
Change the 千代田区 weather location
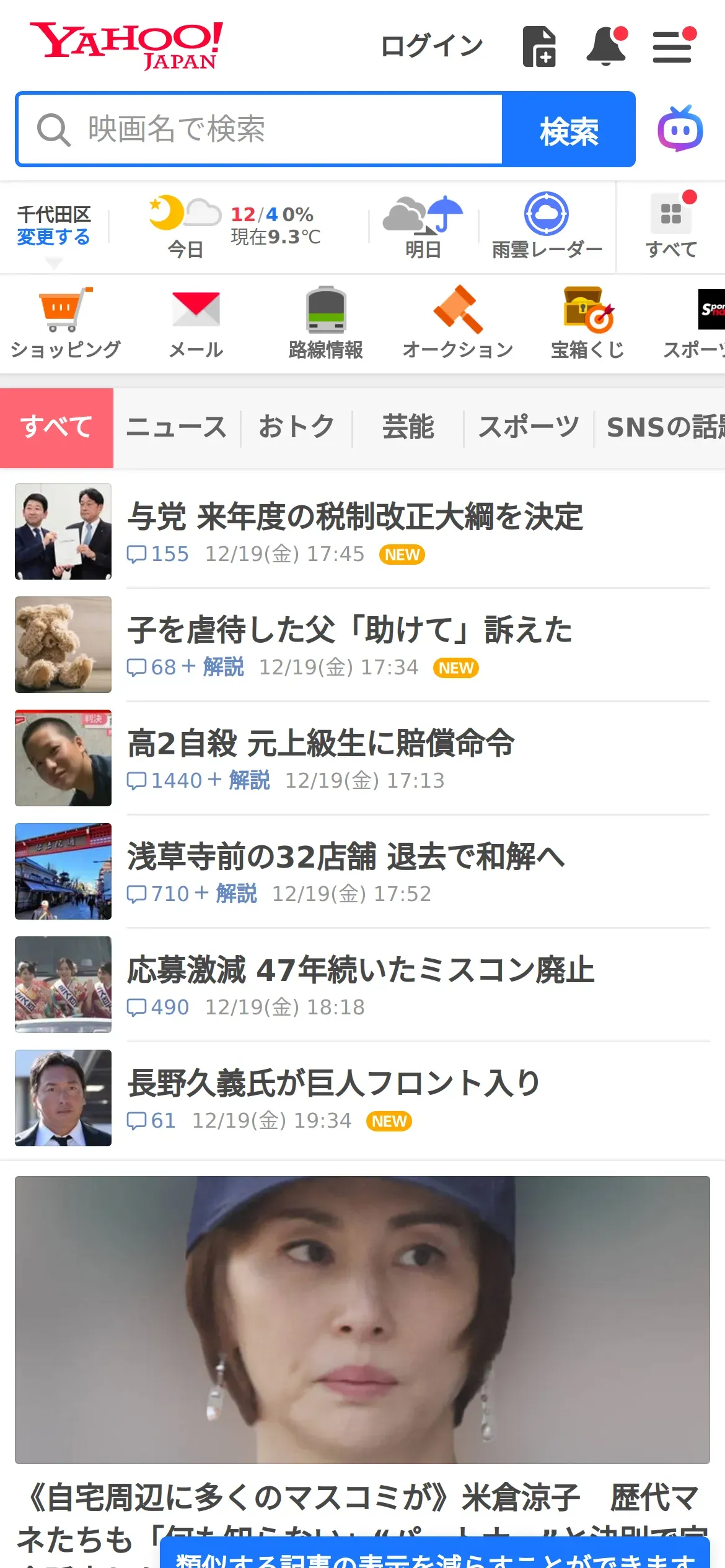click(53, 237)
